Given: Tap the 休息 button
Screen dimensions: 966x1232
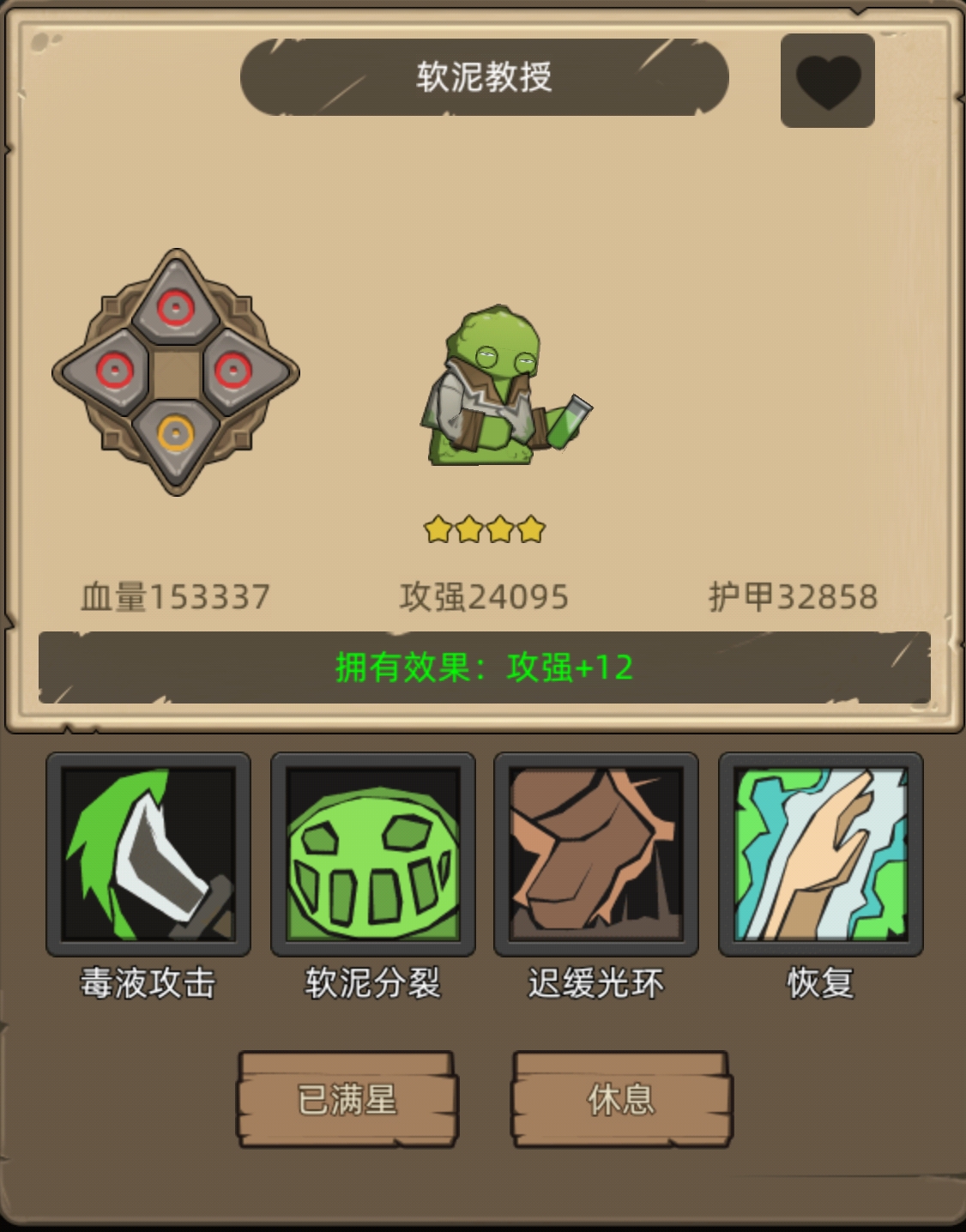Looking at the screenshot, I should click(621, 1099).
